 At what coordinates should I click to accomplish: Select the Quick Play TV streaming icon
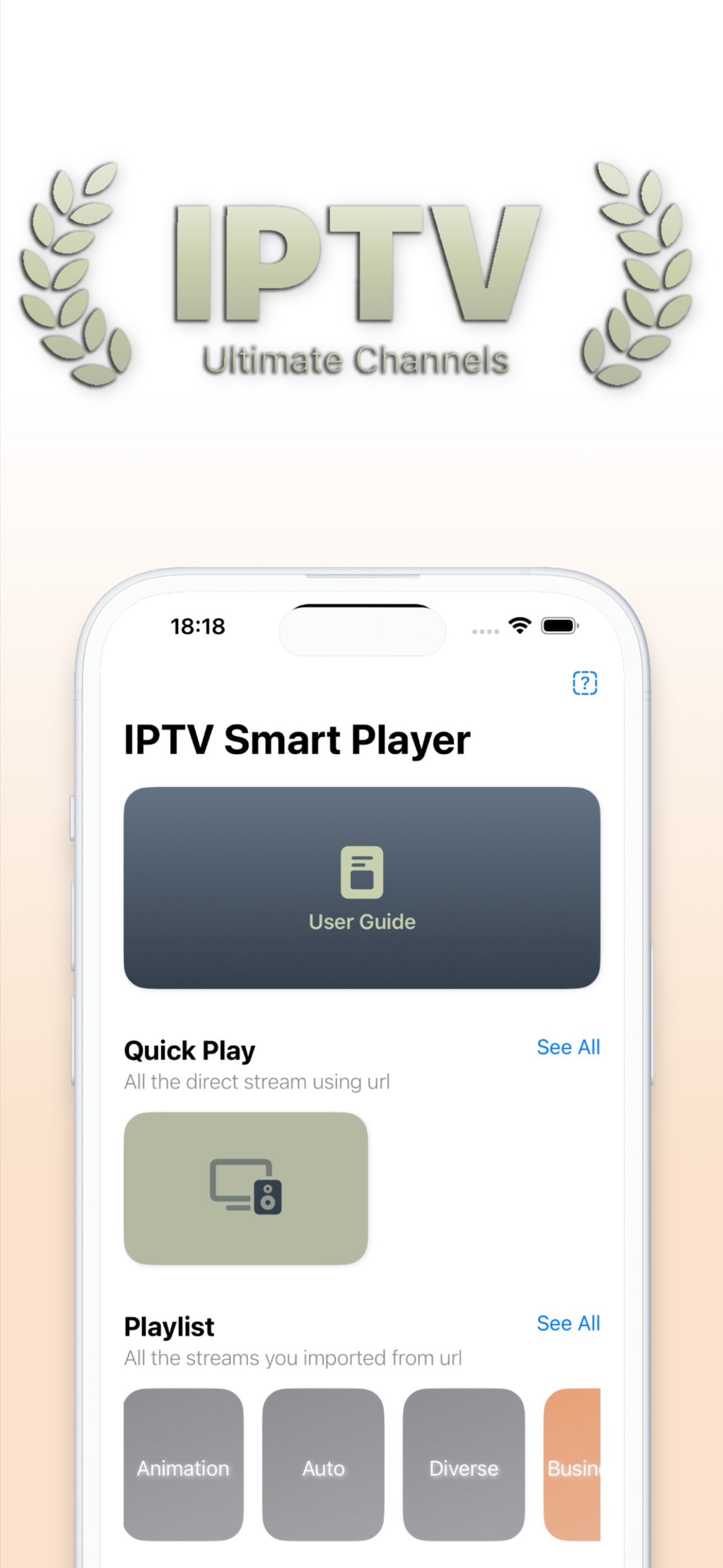(x=242, y=1189)
